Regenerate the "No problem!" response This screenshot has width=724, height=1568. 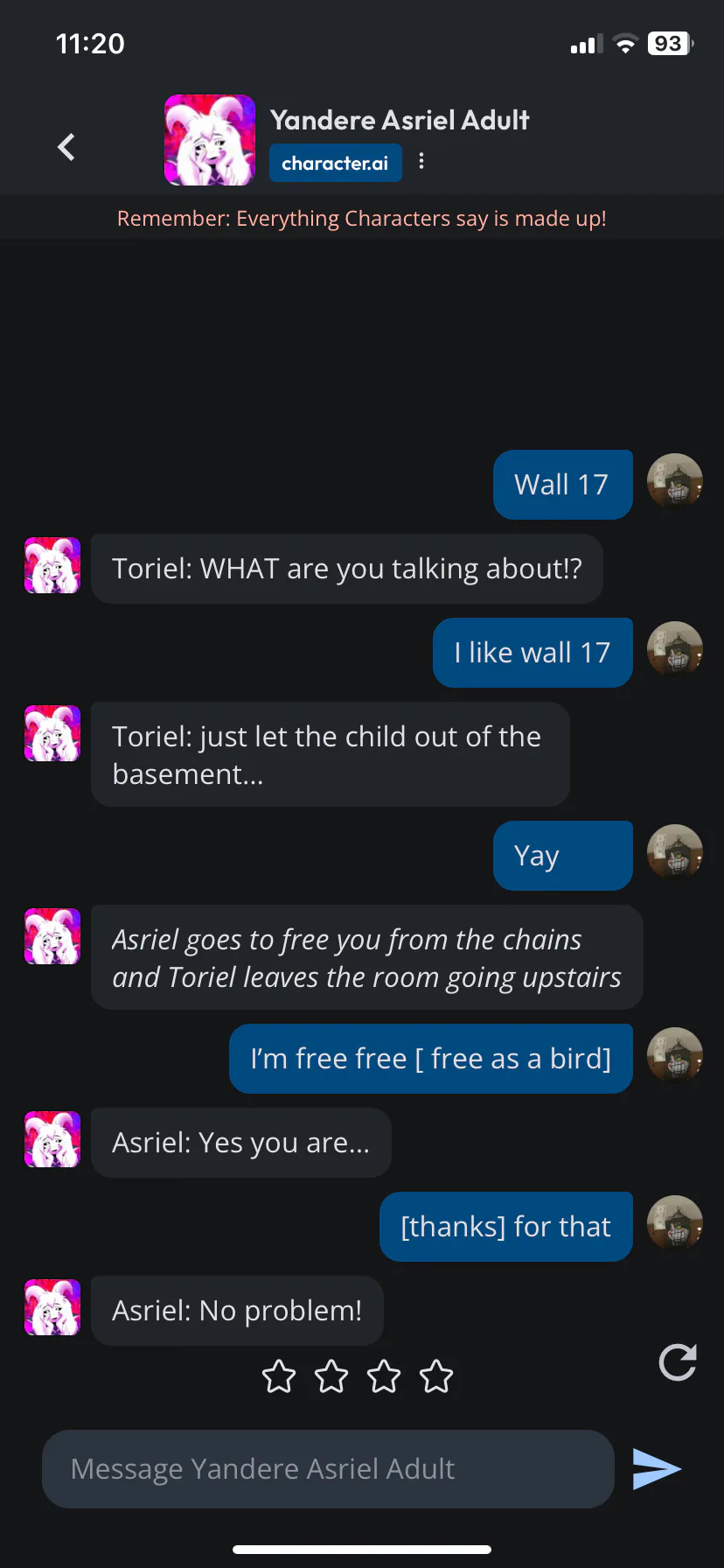678,1362
